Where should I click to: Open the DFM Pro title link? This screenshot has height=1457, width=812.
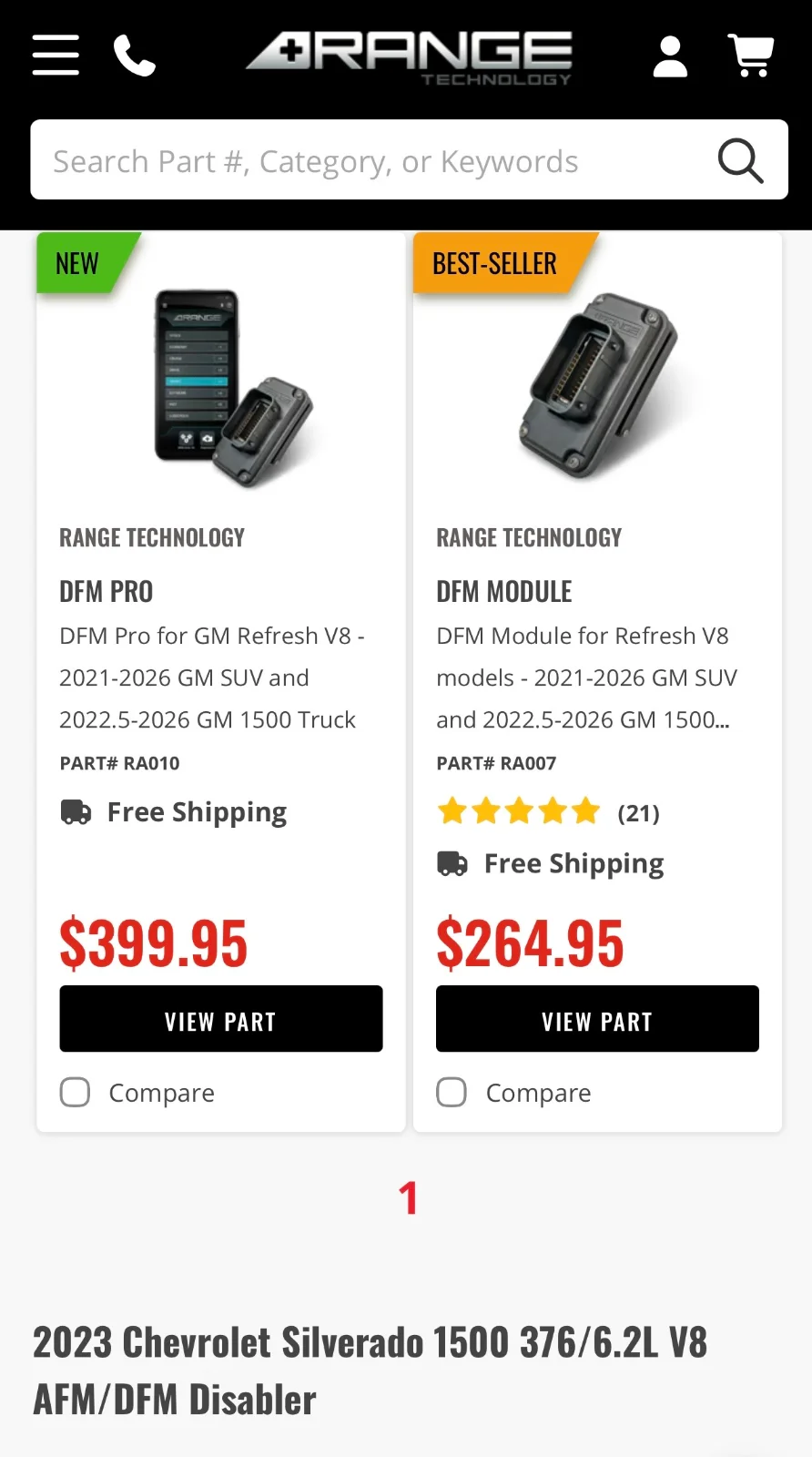pyautogui.click(x=107, y=592)
